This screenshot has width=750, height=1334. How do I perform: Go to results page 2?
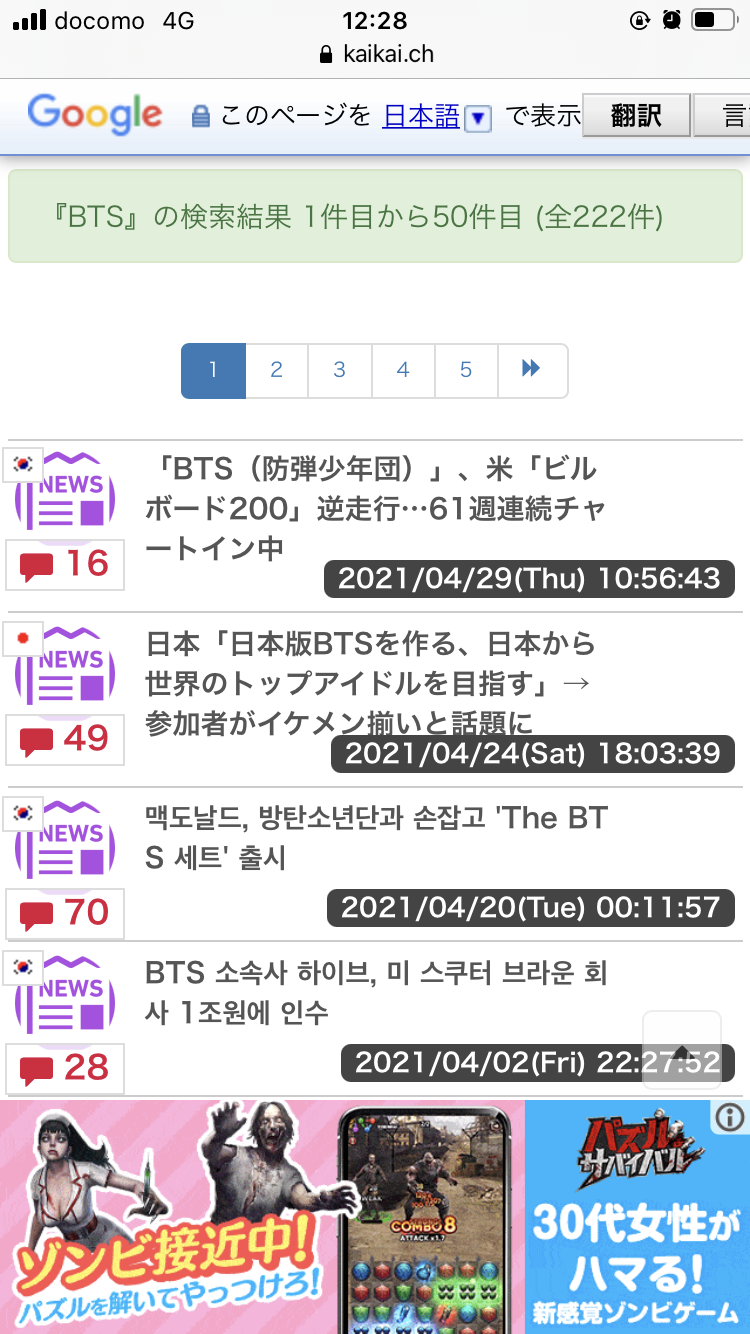(x=276, y=370)
